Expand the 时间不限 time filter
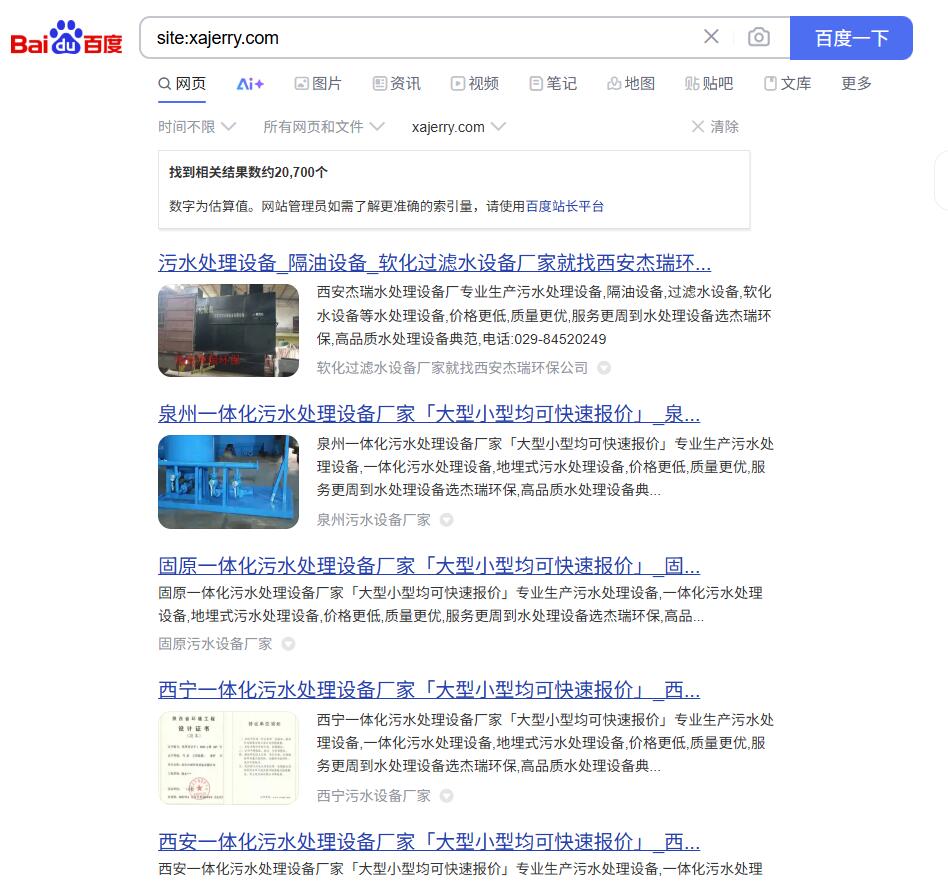Image resolution: width=948 pixels, height=885 pixels. coord(196,127)
